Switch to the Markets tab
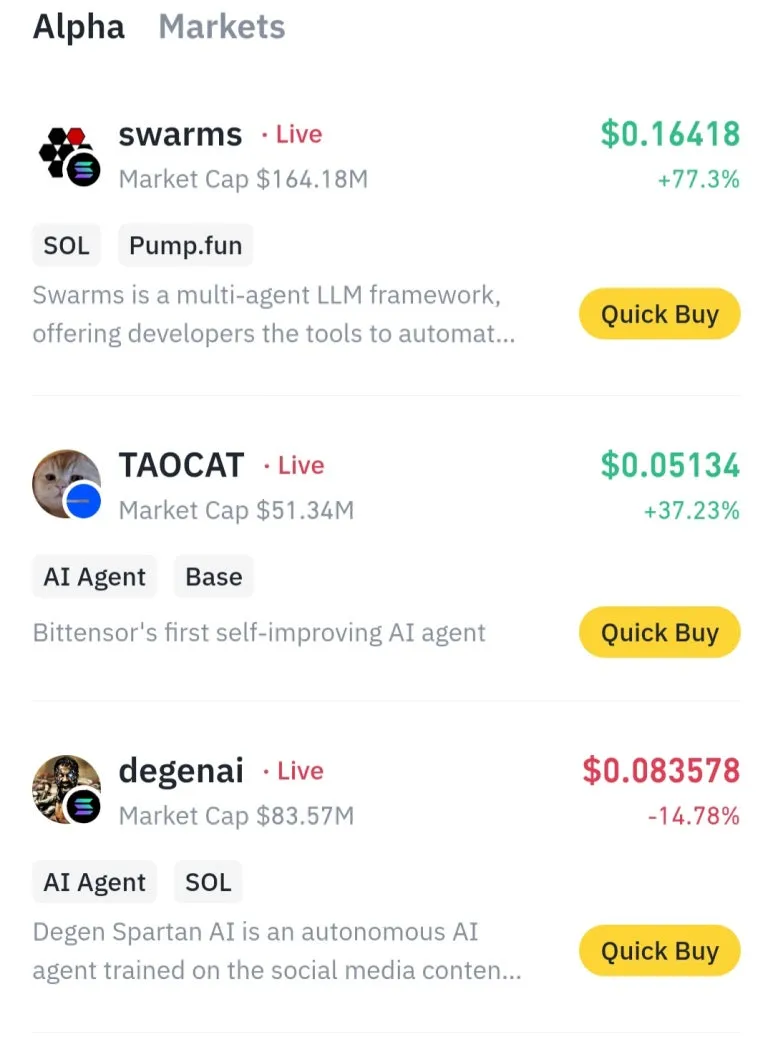Viewport: 773px width, 1062px height. 221,27
